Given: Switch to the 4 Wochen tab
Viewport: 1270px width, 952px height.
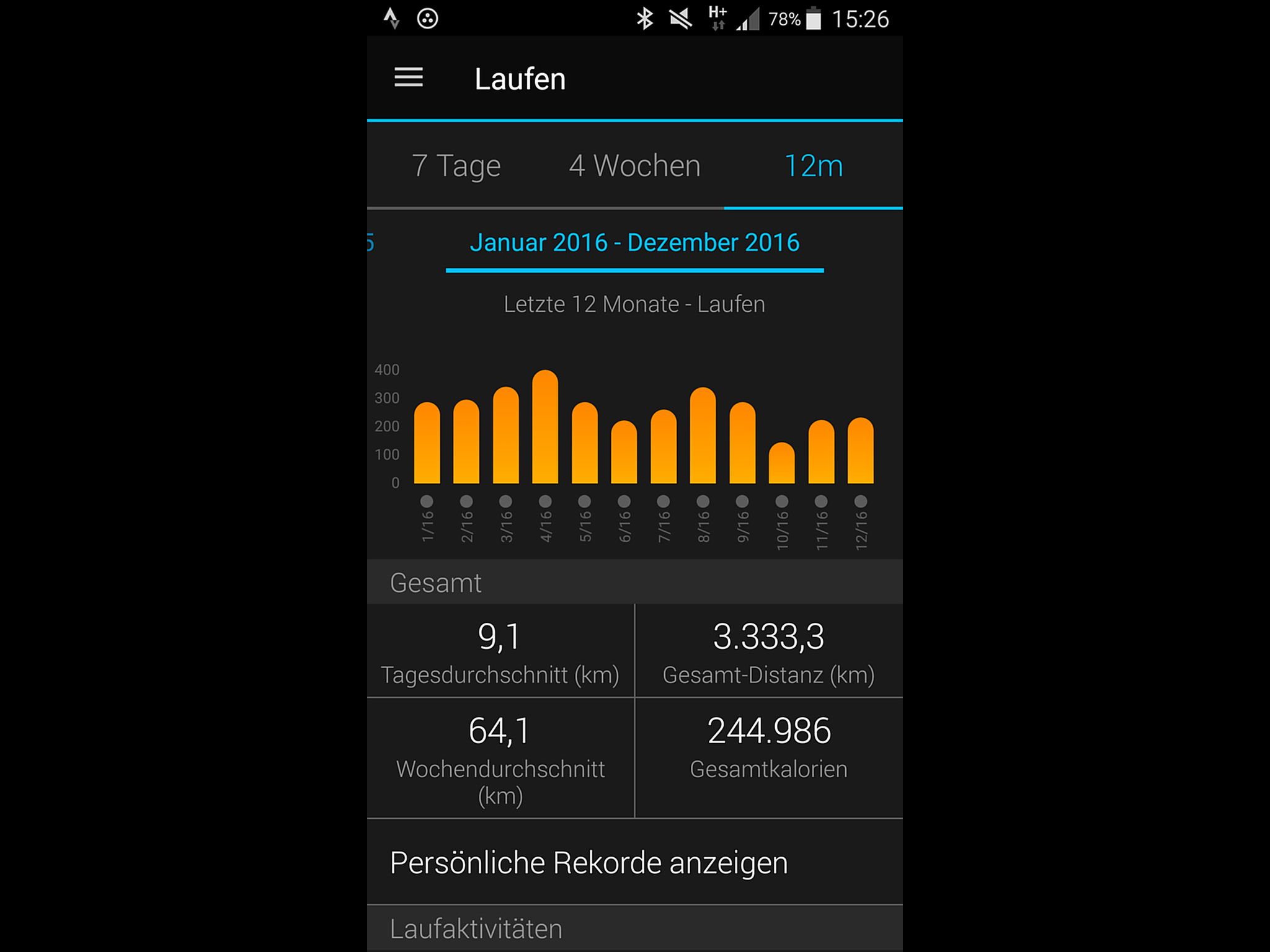Looking at the screenshot, I should click(634, 166).
